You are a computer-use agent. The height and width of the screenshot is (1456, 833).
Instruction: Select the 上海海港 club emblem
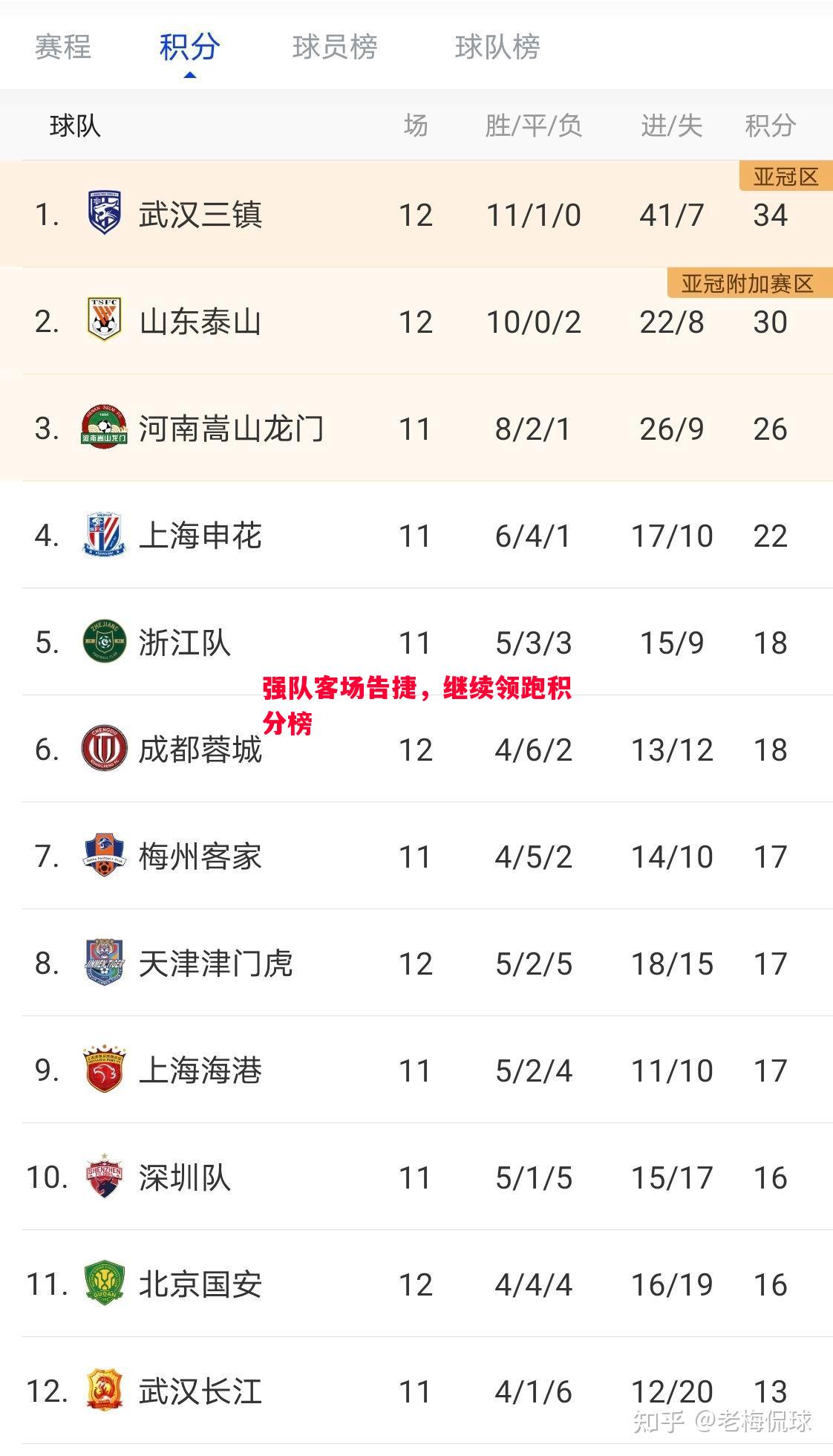coord(104,1070)
